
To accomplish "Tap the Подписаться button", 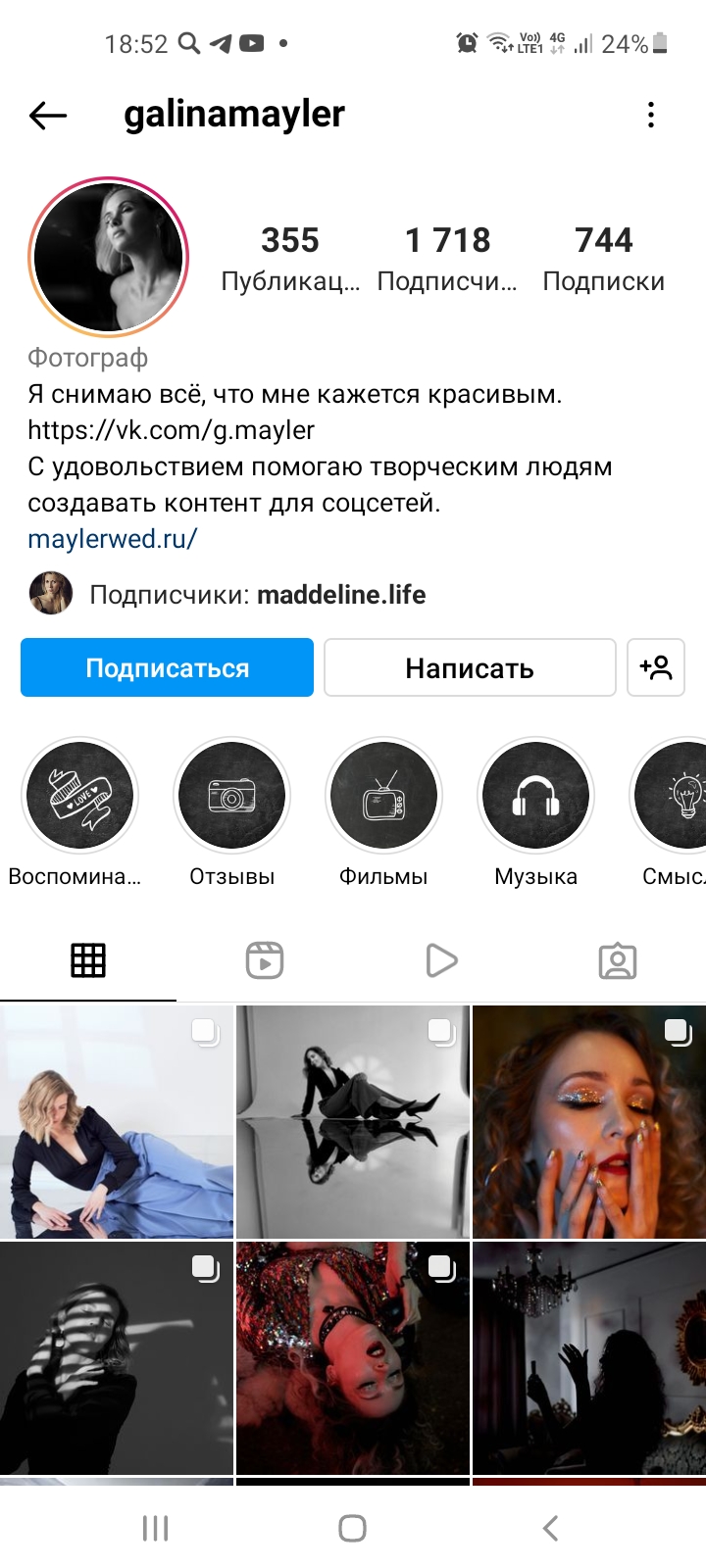I will pos(167,667).
